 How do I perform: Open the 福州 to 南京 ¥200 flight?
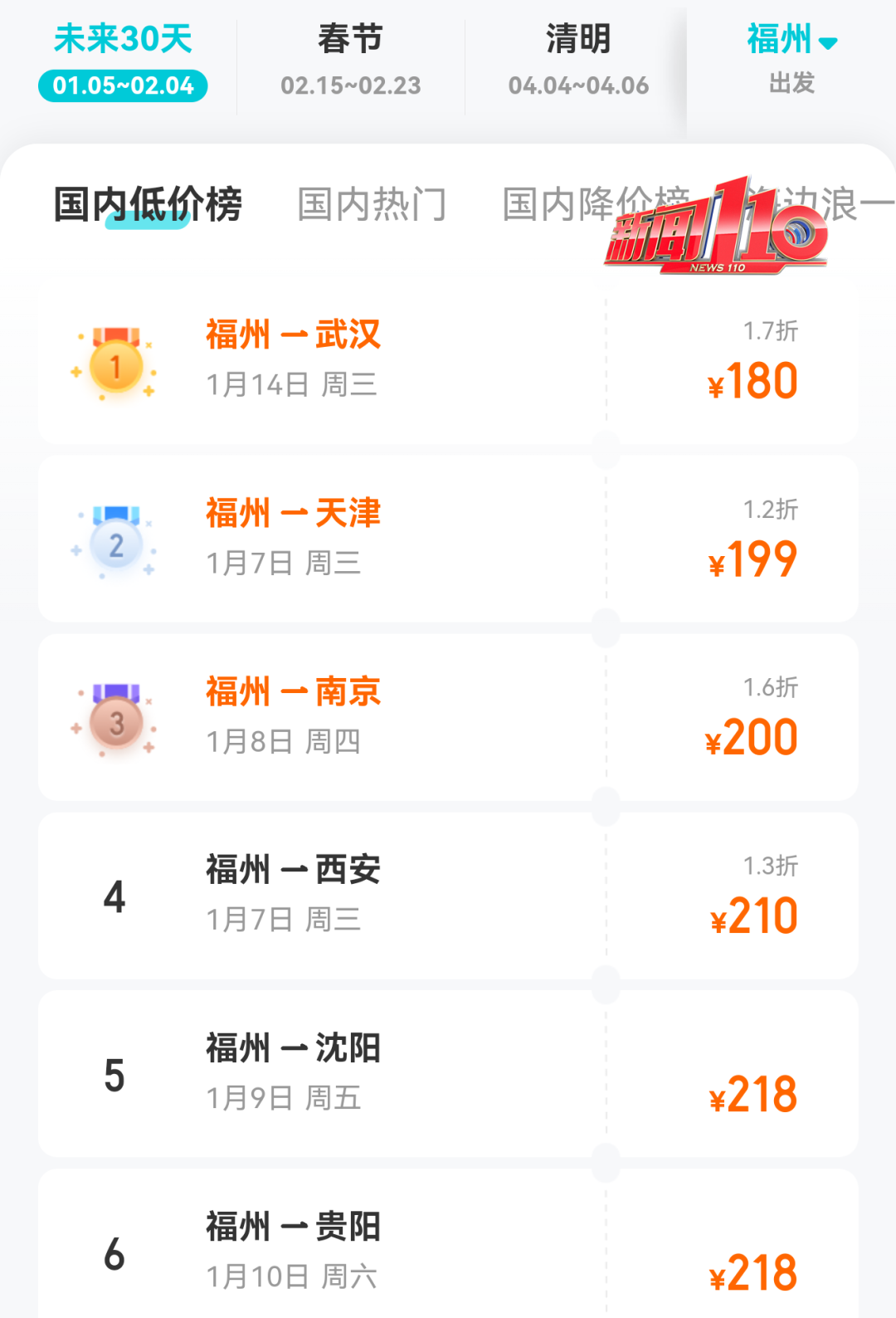click(448, 716)
